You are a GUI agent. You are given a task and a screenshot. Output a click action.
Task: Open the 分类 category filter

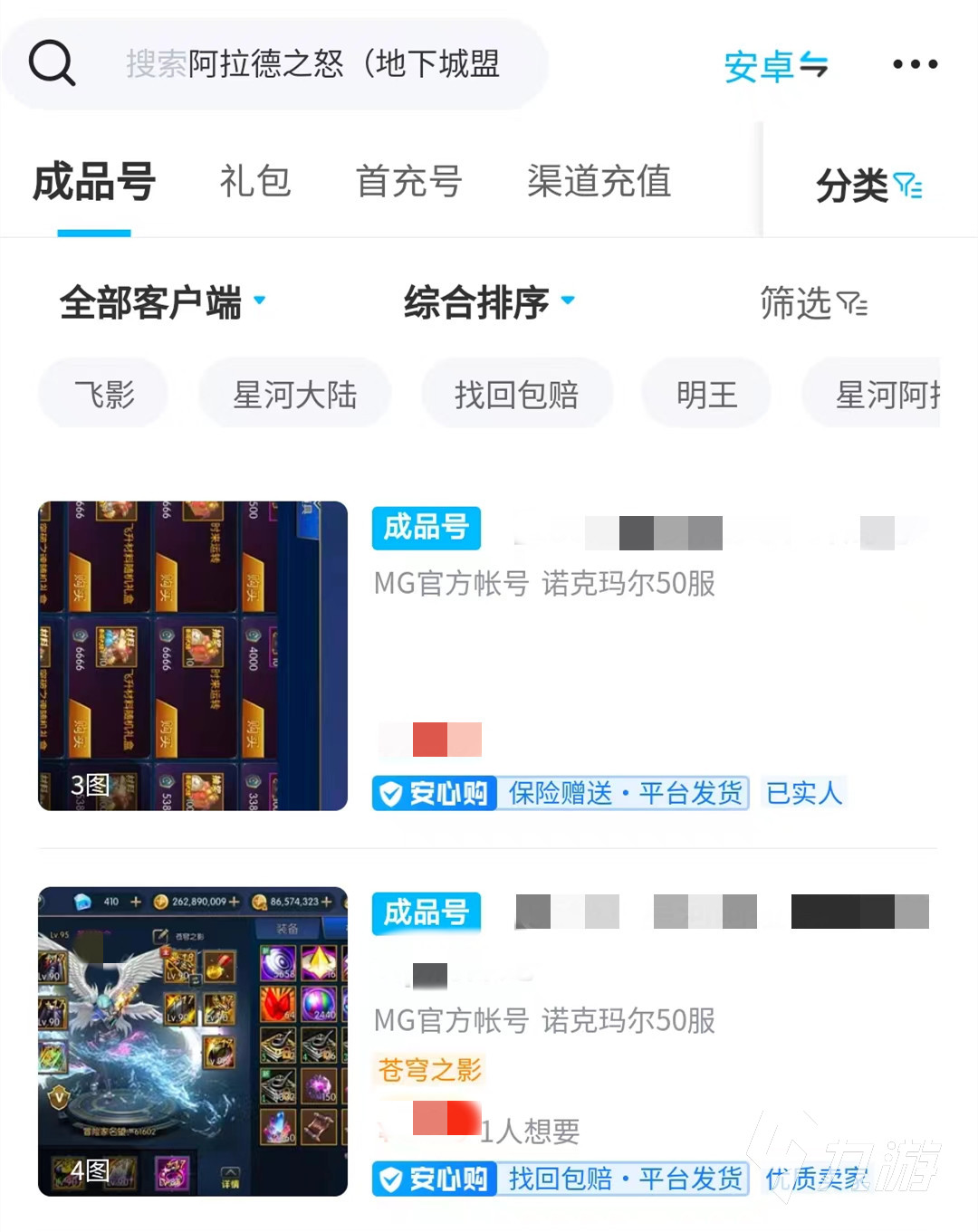tap(868, 186)
